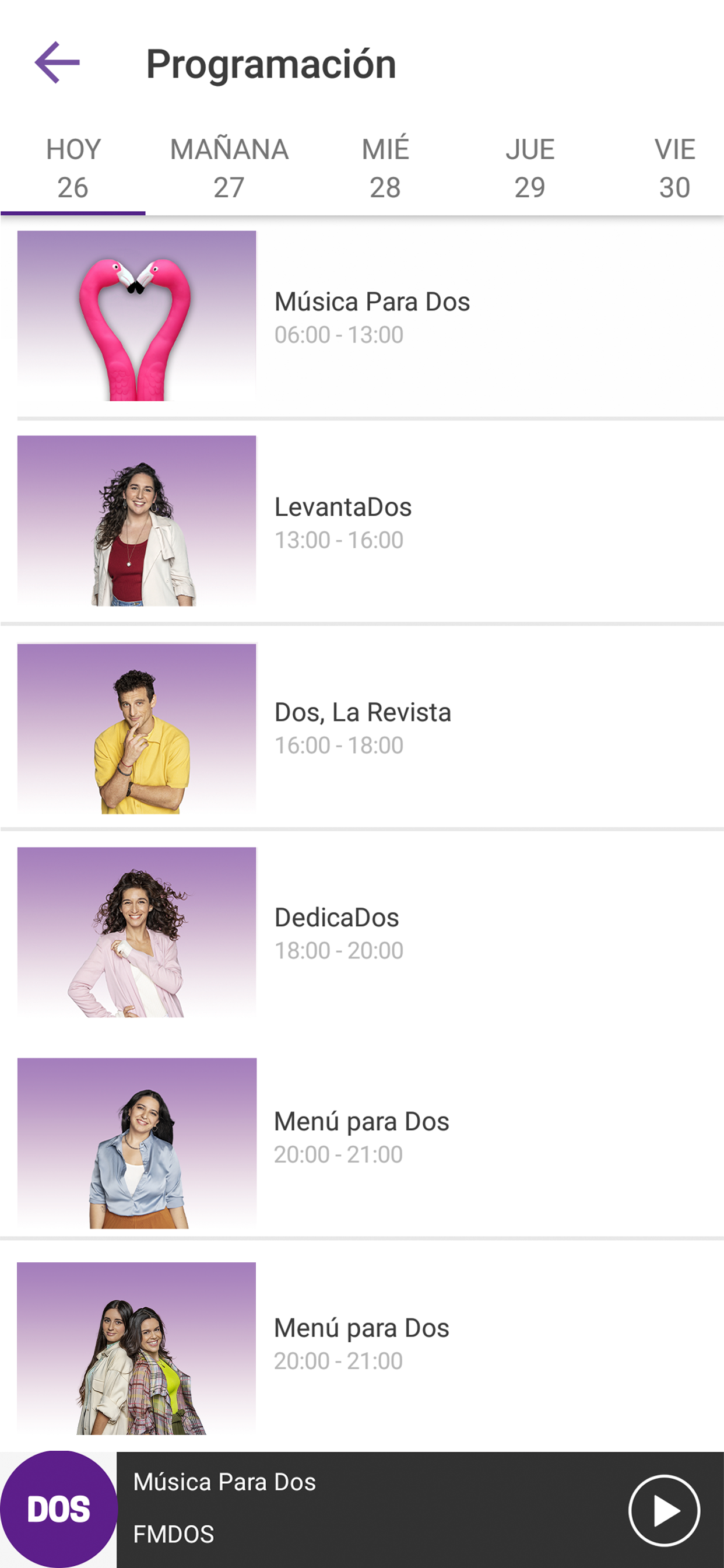Open the FMDOS mini player bar

click(x=365, y=1508)
